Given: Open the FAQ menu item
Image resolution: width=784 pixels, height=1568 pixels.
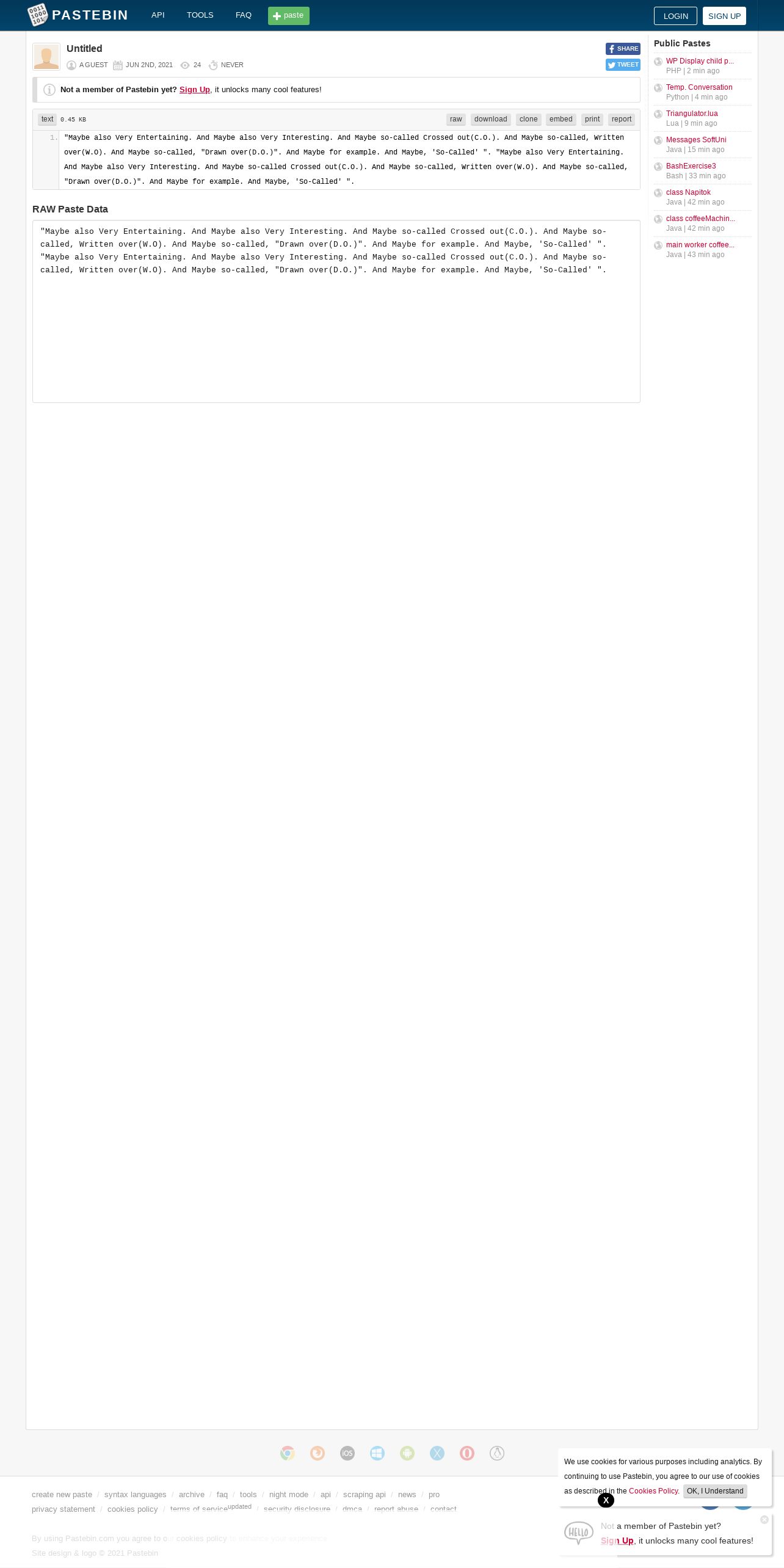Looking at the screenshot, I should click(243, 15).
